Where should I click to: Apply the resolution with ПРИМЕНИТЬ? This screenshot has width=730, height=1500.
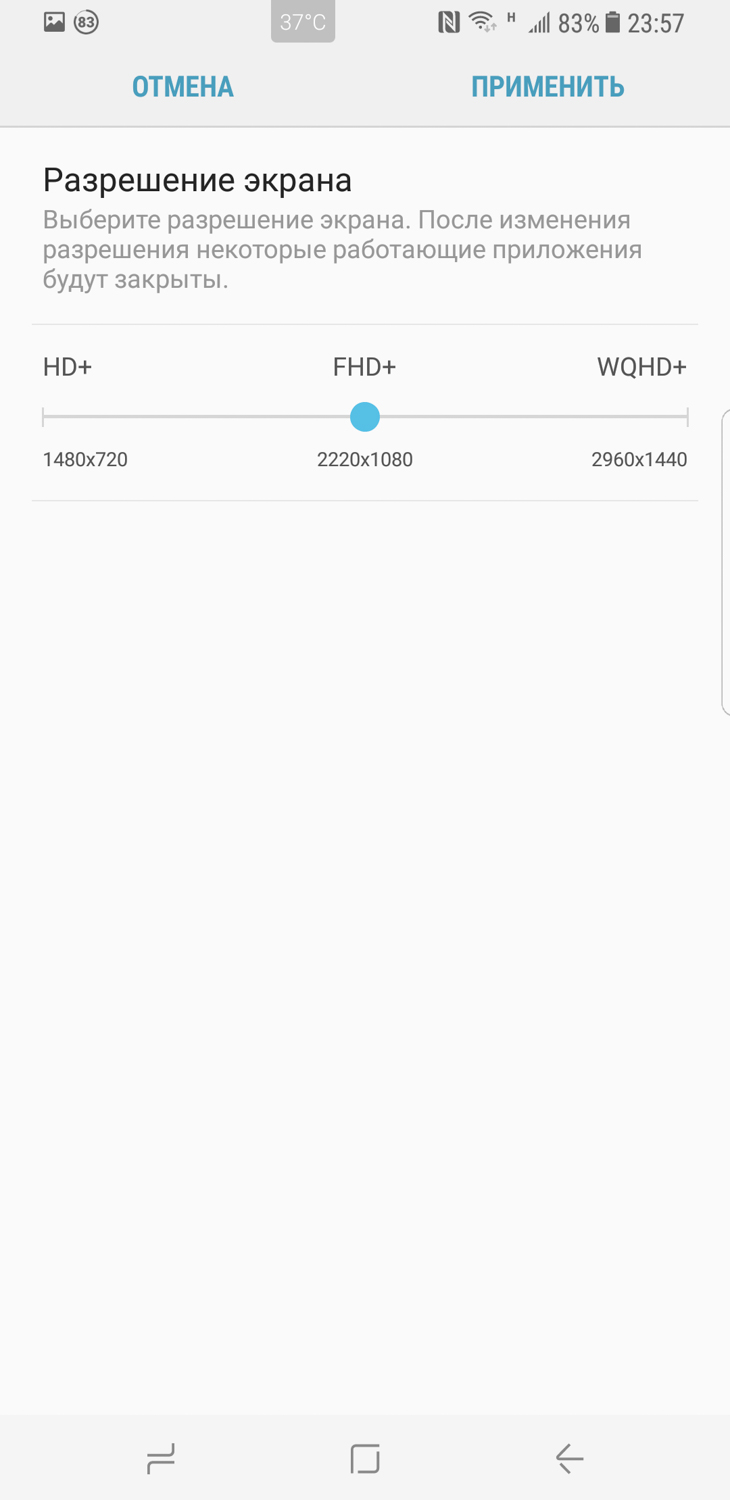click(547, 87)
